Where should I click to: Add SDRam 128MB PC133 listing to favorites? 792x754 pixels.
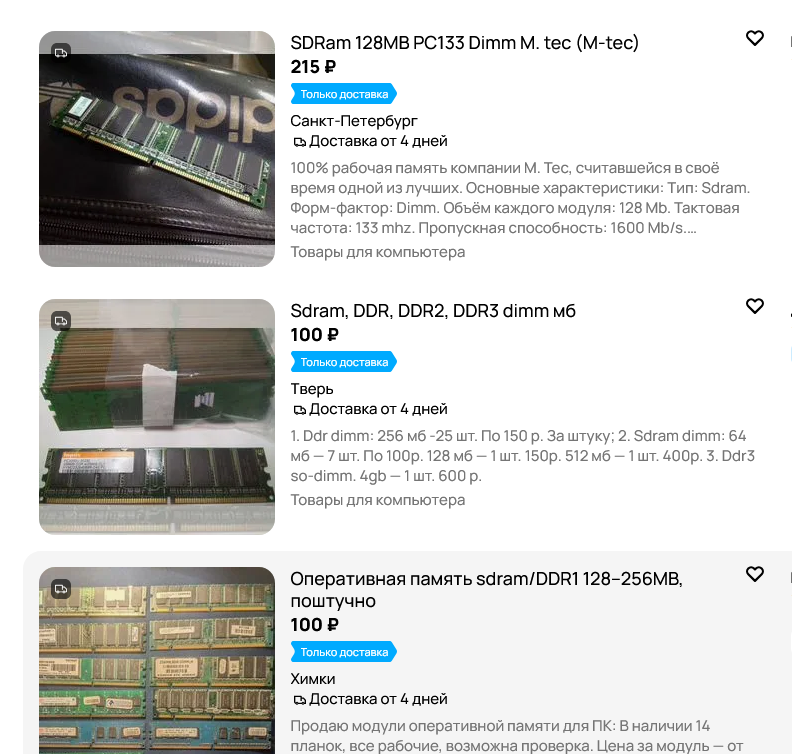tap(755, 38)
